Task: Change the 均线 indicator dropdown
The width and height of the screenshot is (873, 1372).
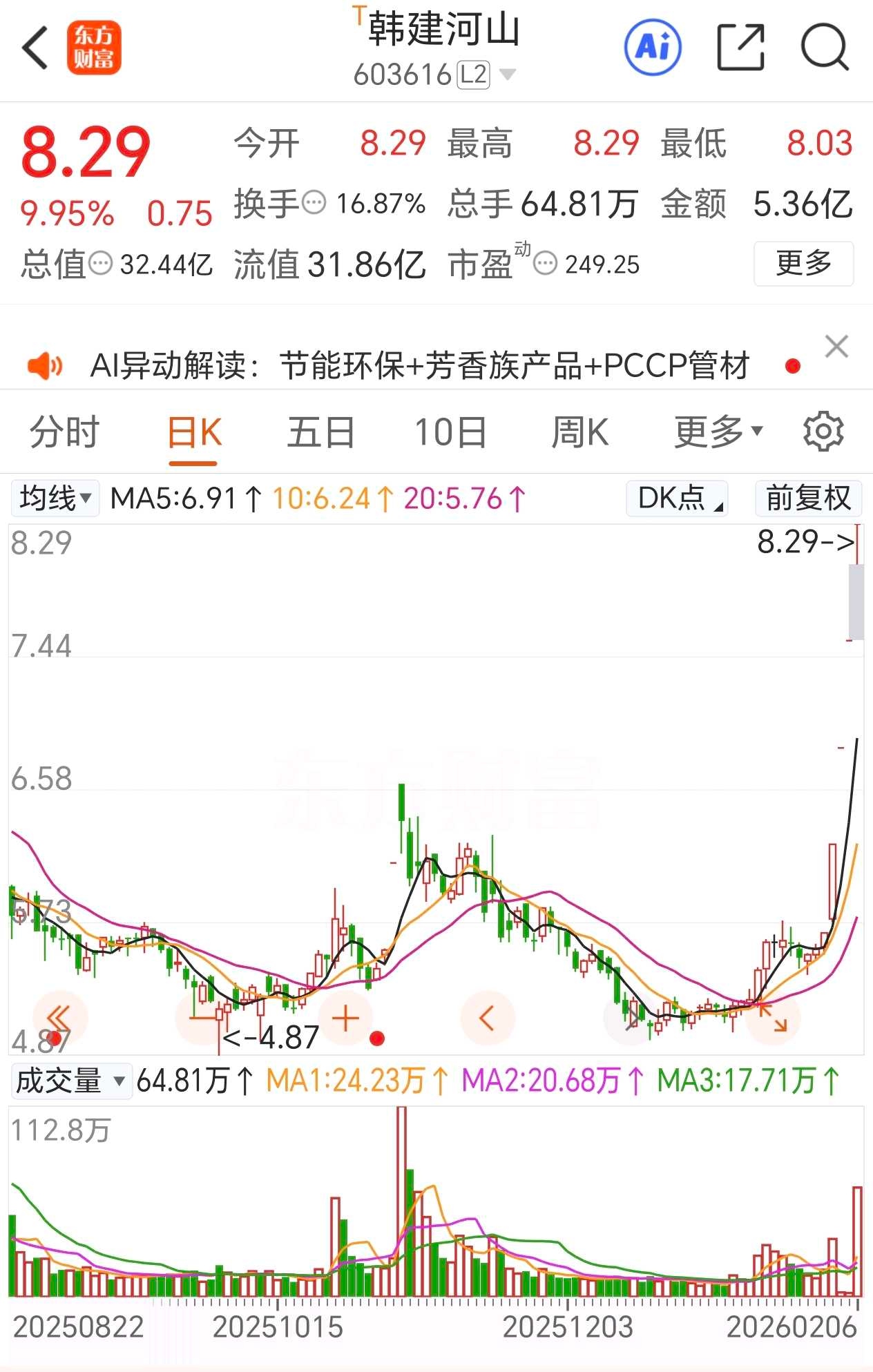Action: click(55, 498)
